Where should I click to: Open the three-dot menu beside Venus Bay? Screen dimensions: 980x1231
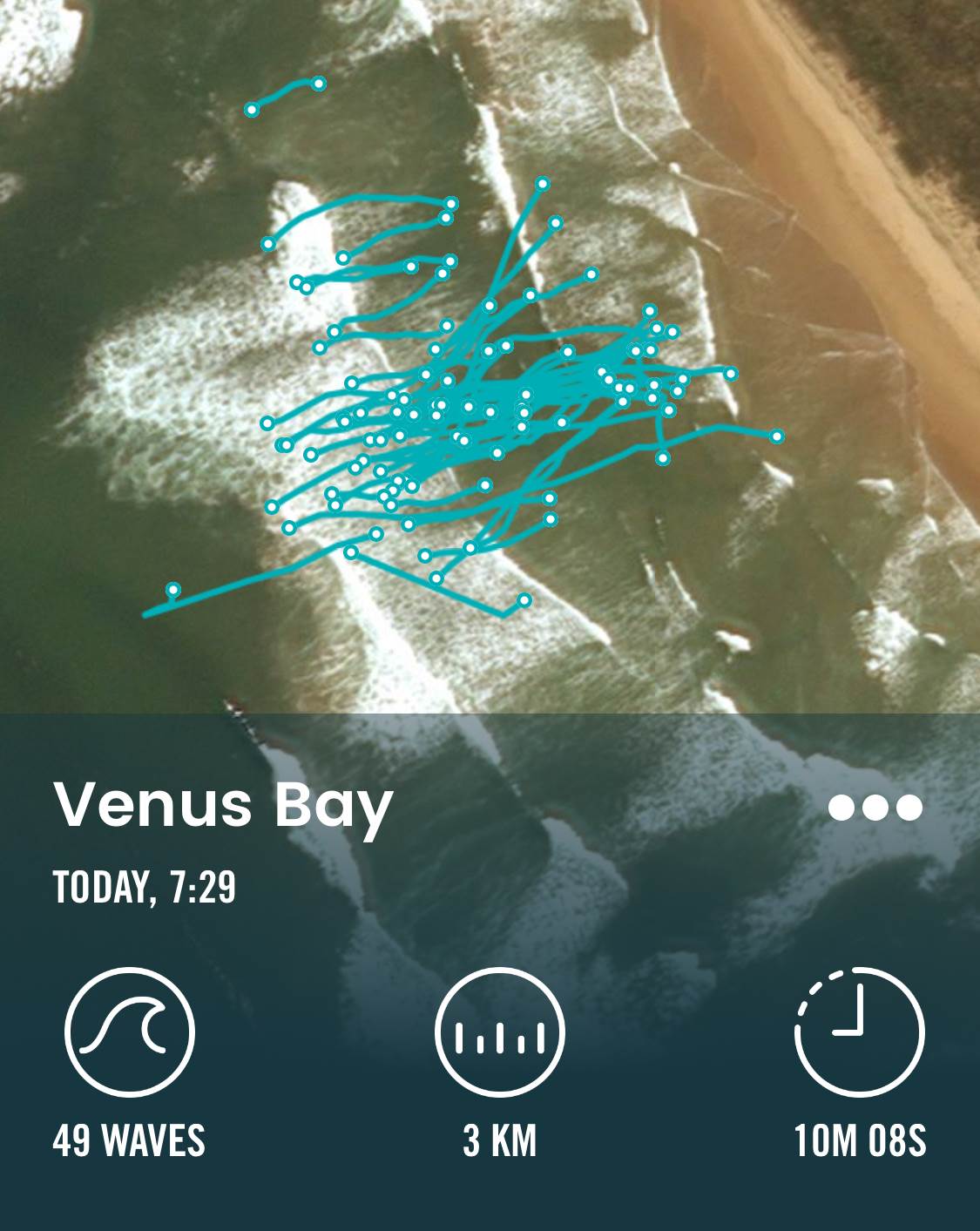[x=875, y=808]
